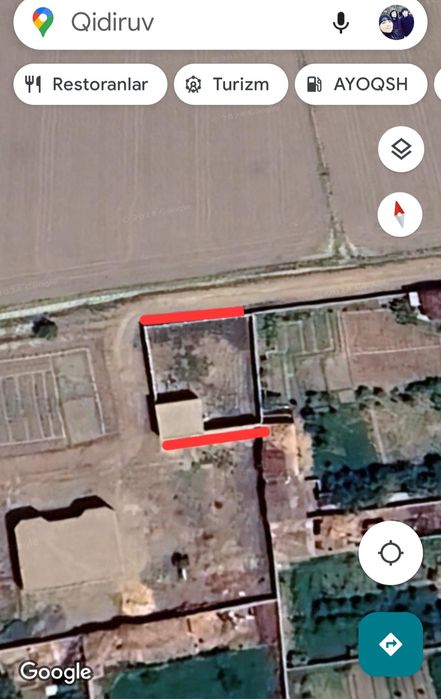Select the AYOQSH fuel chip
The image size is (441, 699).
pos(361,84)
